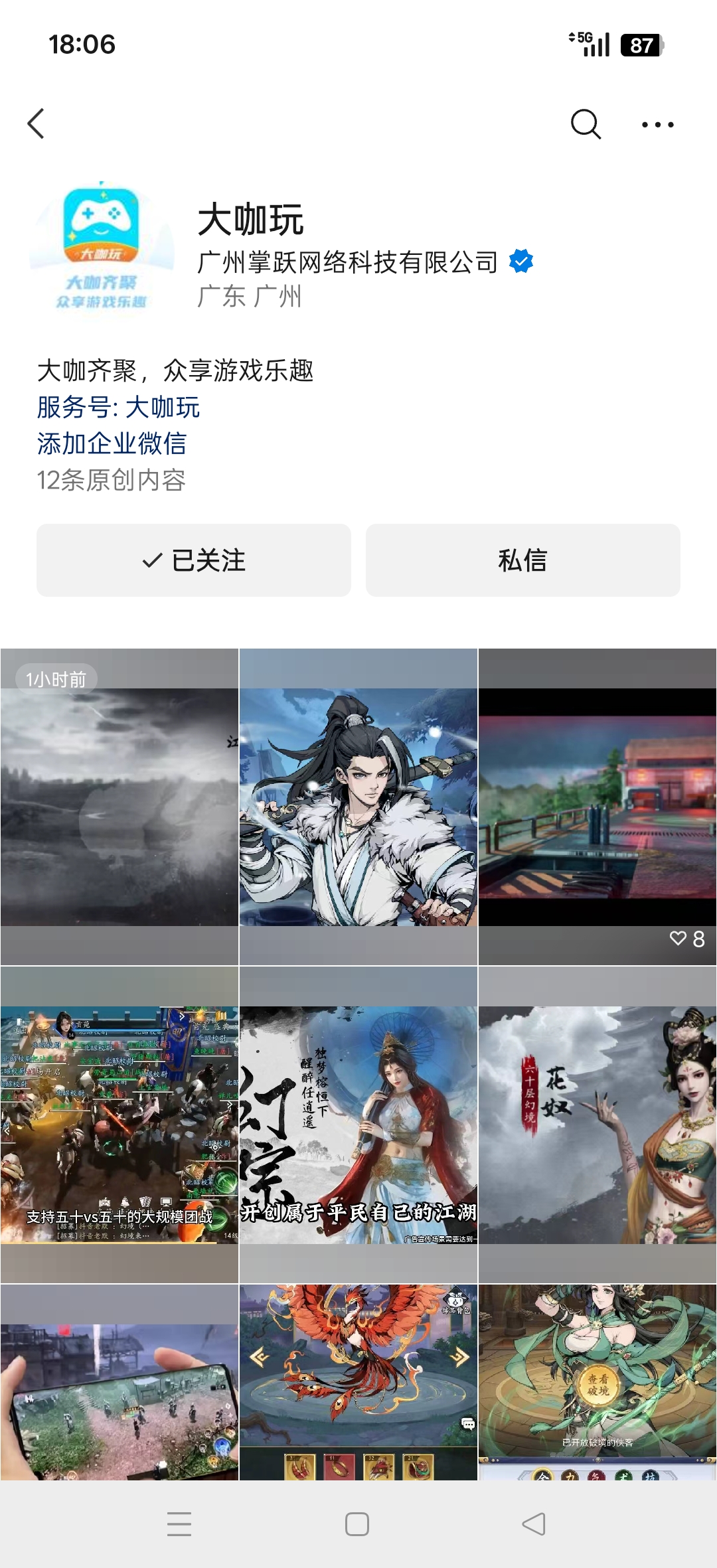Tap the system home button
The width and height of the screenshot is (717, 1568).
(357, 1524)
